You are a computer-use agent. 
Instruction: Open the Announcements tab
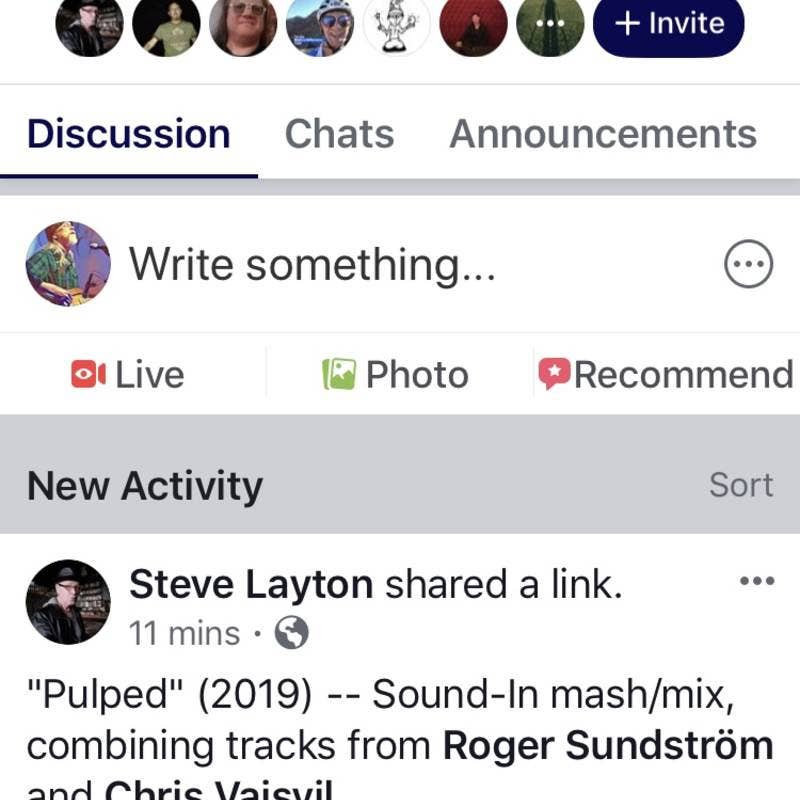pos(603,134)
